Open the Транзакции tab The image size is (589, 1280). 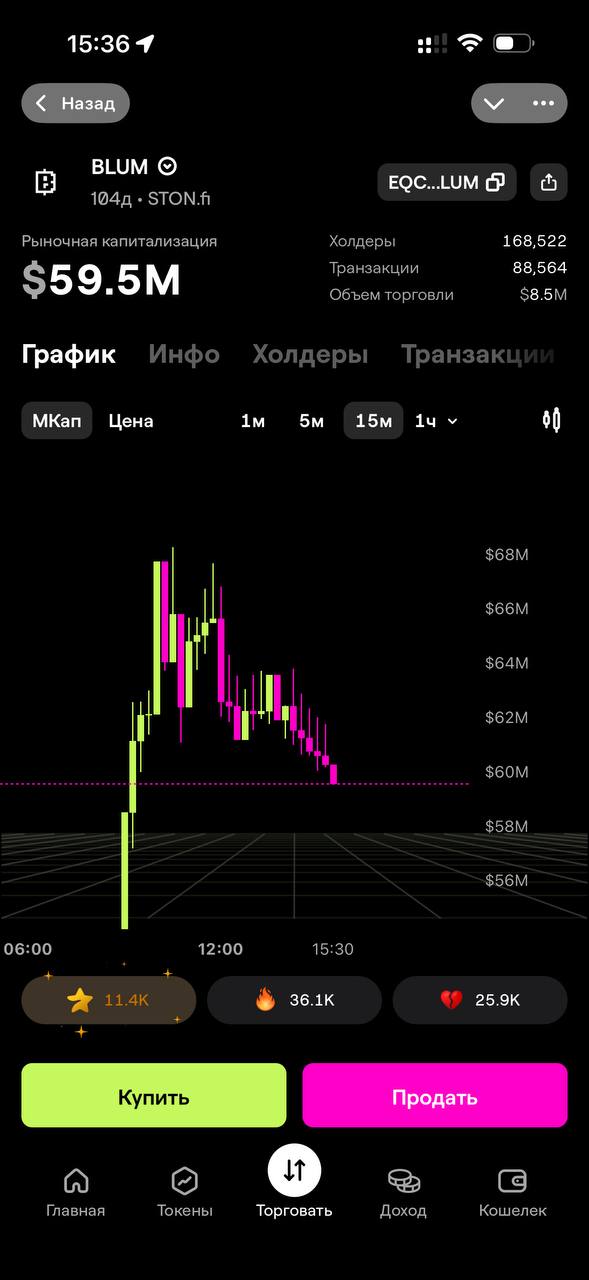pos(478,354)
